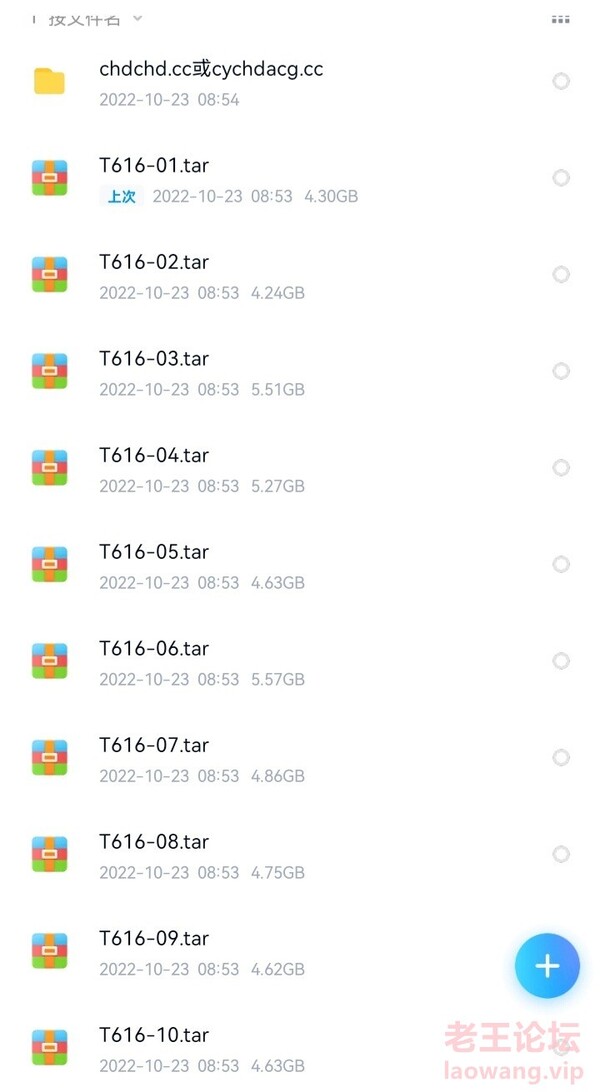This screenshot has height=1092, width=600.
Task: Open the sort by file name dropdown
Action: coord(95,18)
